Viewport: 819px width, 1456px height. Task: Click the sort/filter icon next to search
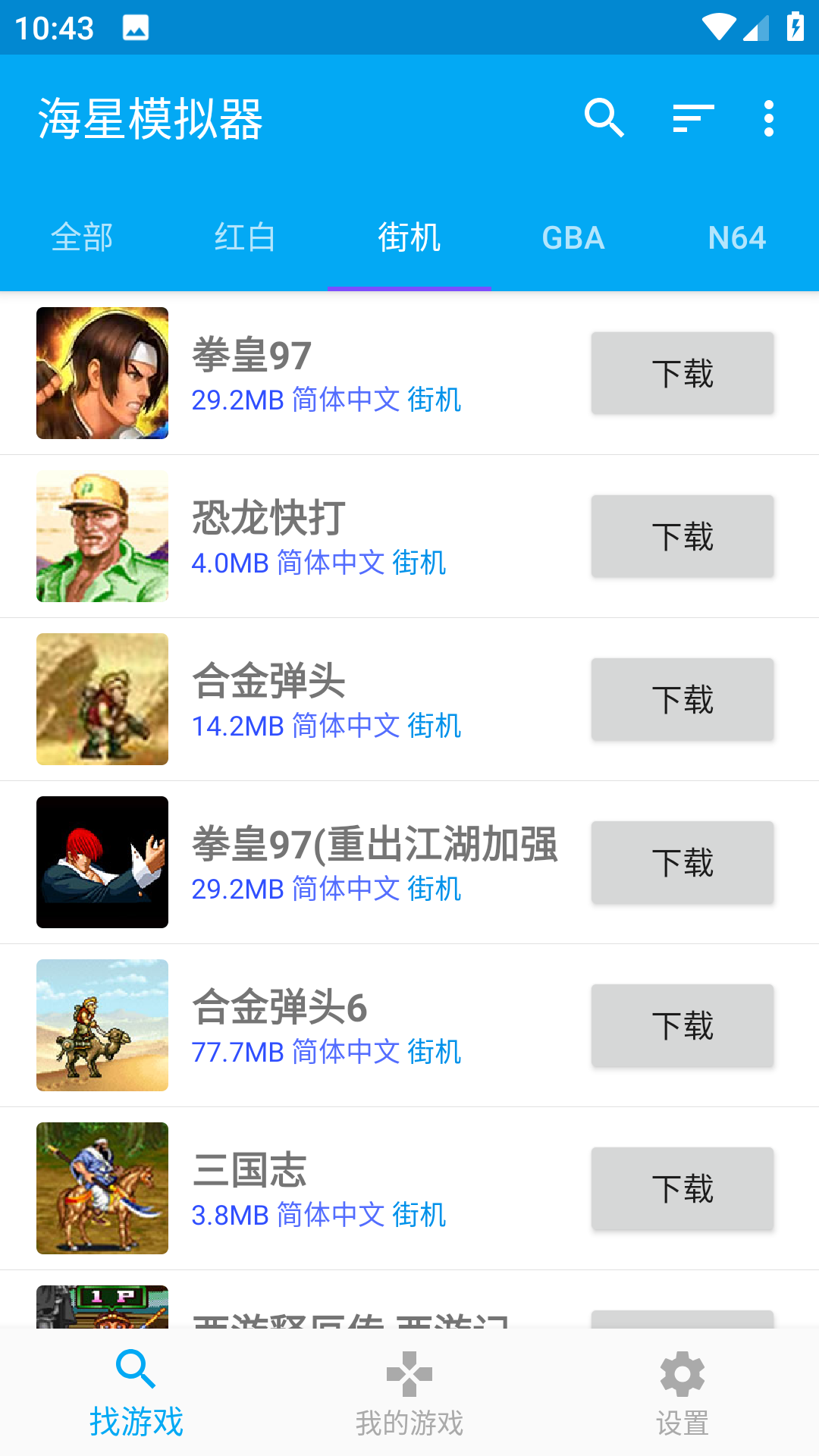tap(692, 119)
